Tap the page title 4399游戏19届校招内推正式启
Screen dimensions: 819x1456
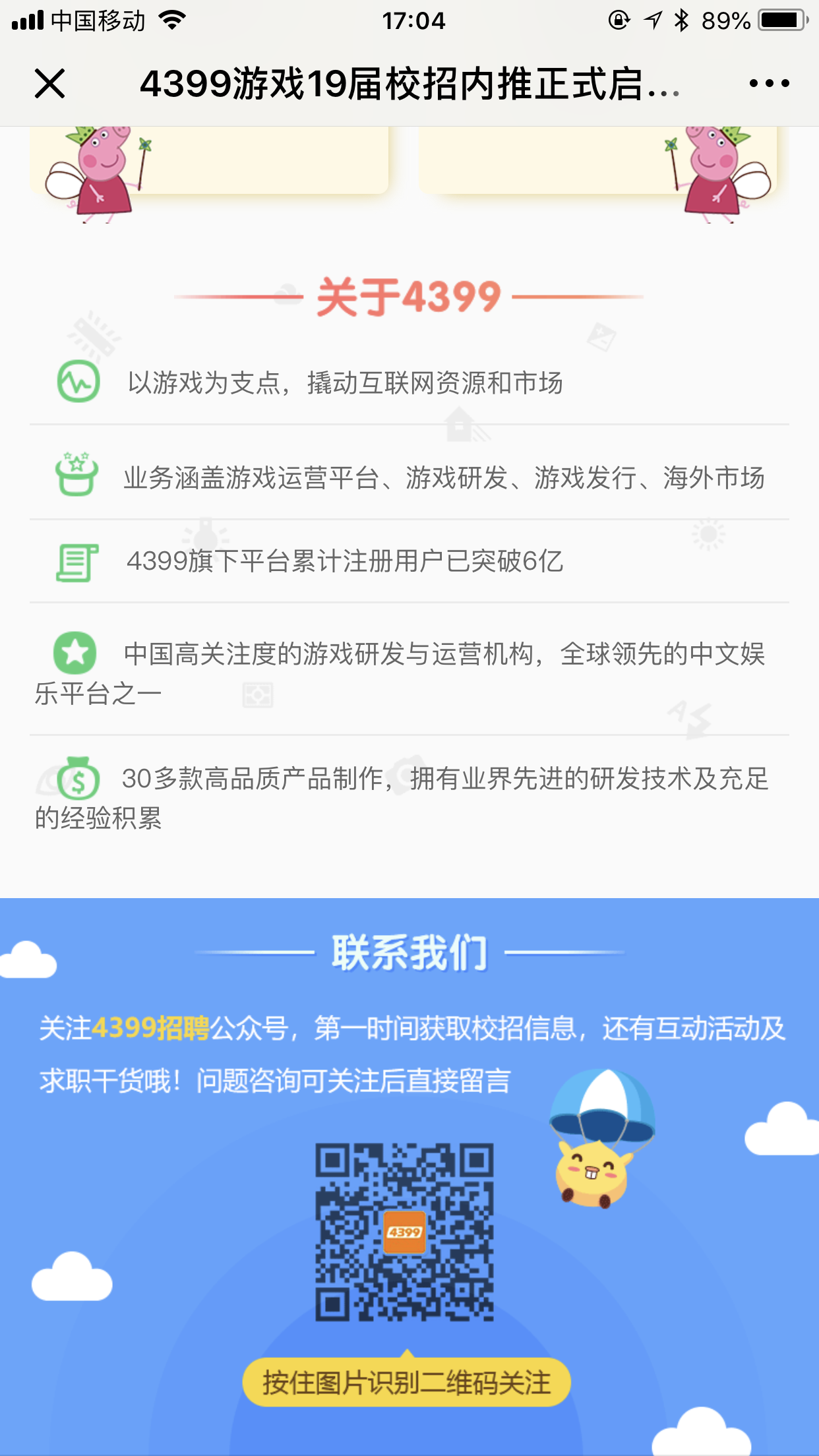[x=409, y=84]
